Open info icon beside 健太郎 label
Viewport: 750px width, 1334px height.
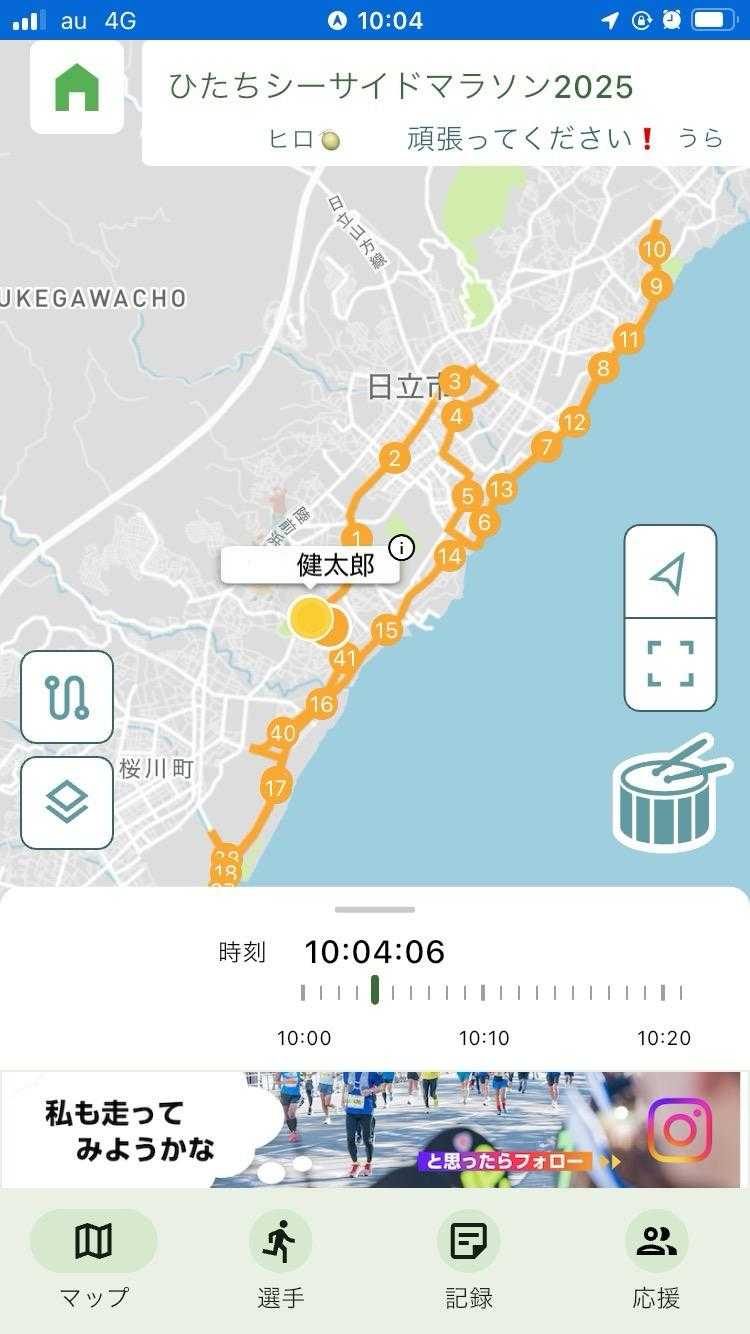coord(401,547)
